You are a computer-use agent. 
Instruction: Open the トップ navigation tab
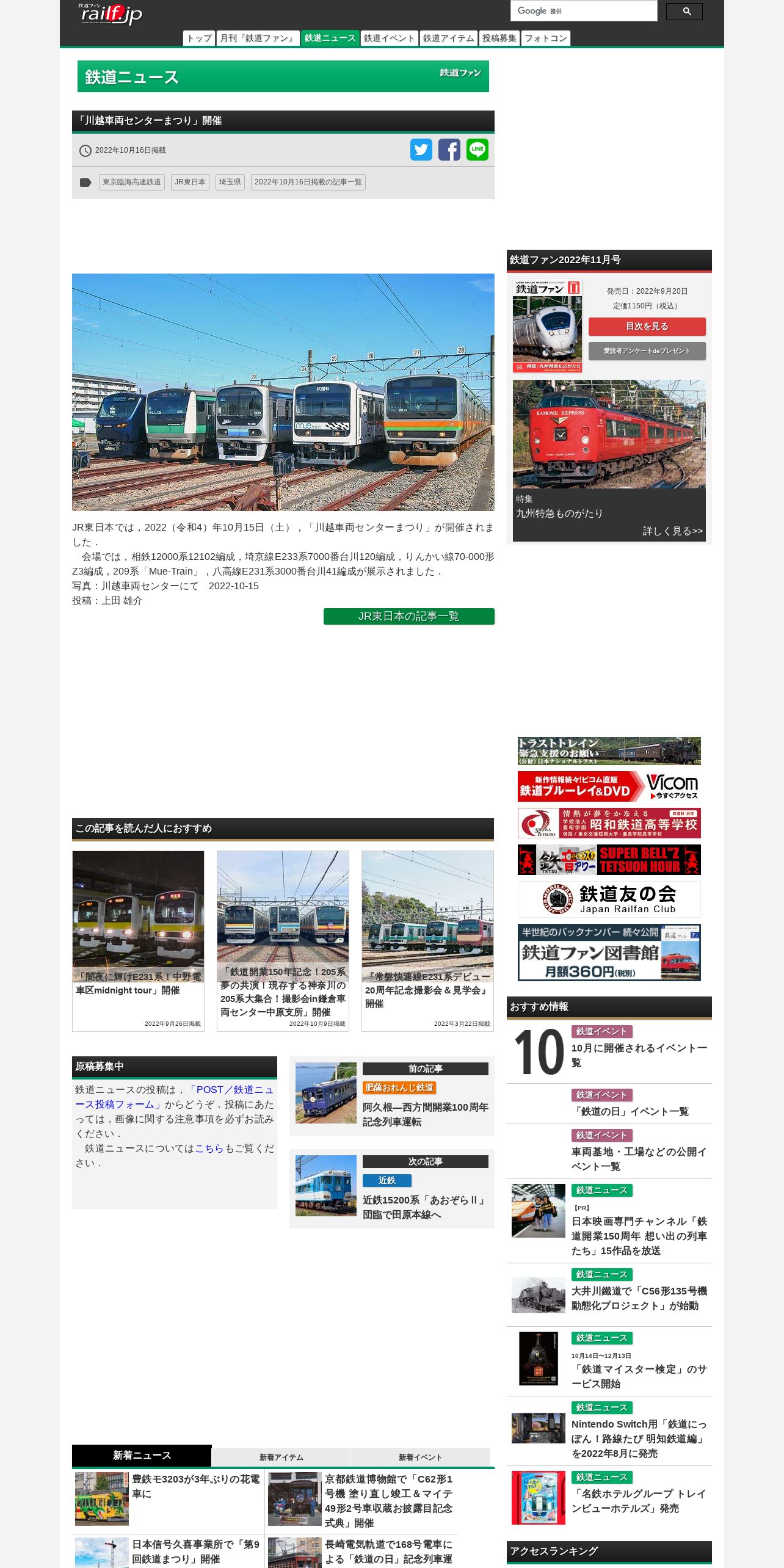[x=199, y=38]
